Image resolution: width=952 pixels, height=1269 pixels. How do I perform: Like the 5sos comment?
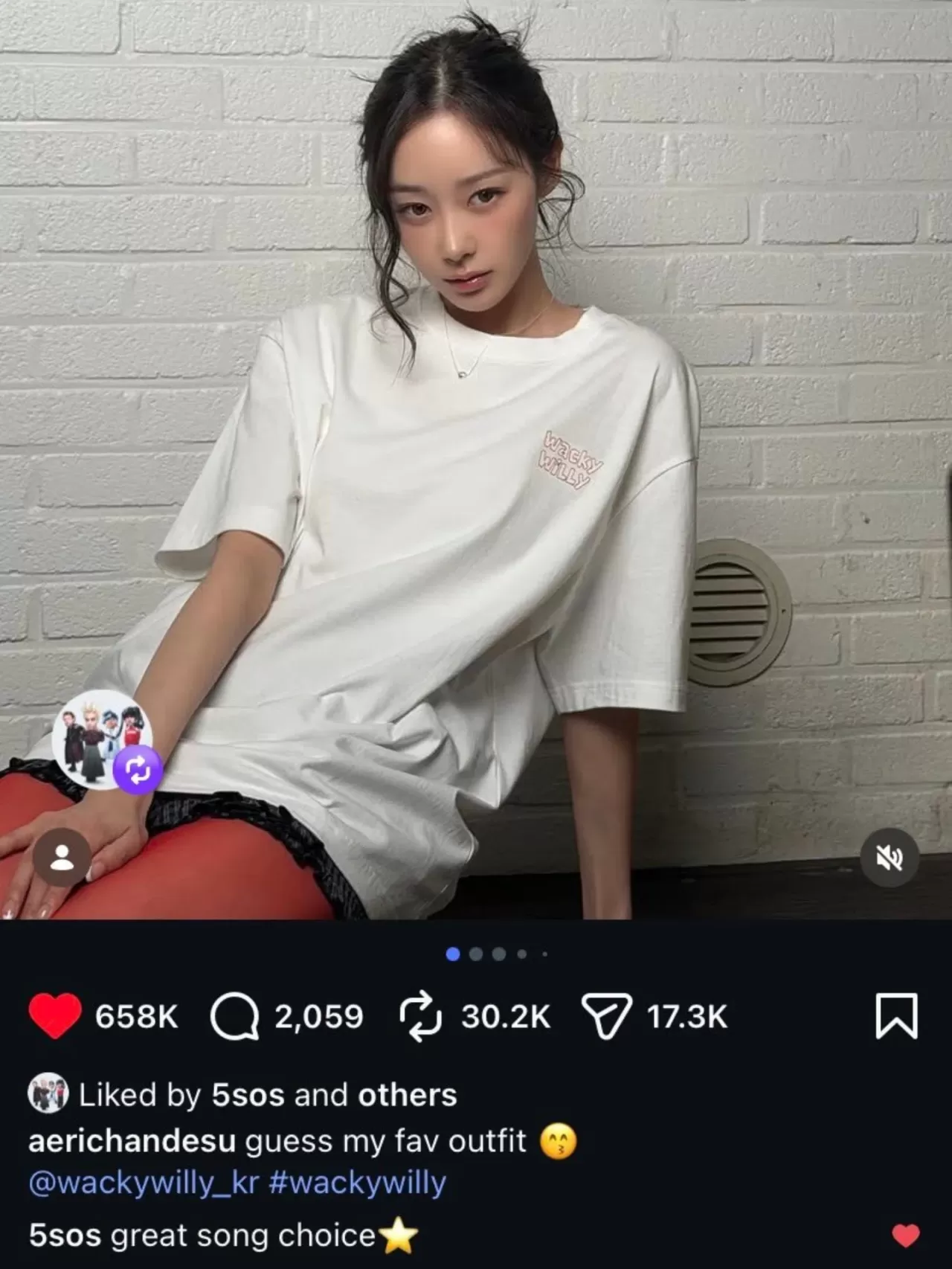[905, 1236]
